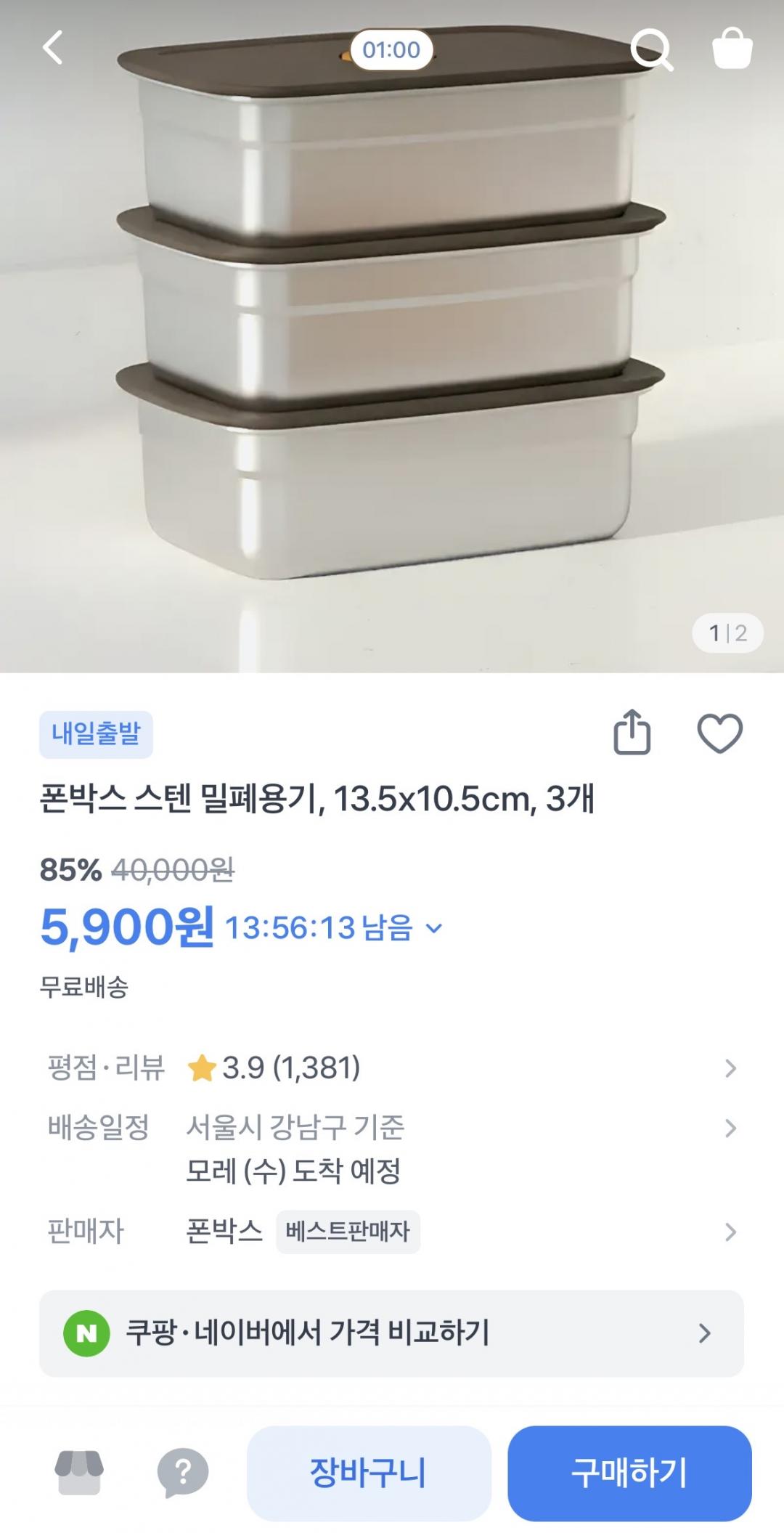Screen dimensions: 784x1533
Task: Open search with the magnifier icon
Action: [x=651, y=49]
